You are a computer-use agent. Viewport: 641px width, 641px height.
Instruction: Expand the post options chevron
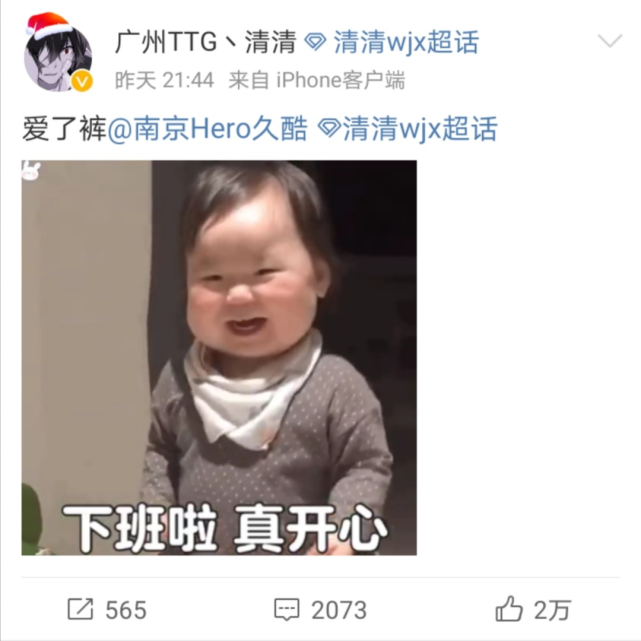coord(609,41)
